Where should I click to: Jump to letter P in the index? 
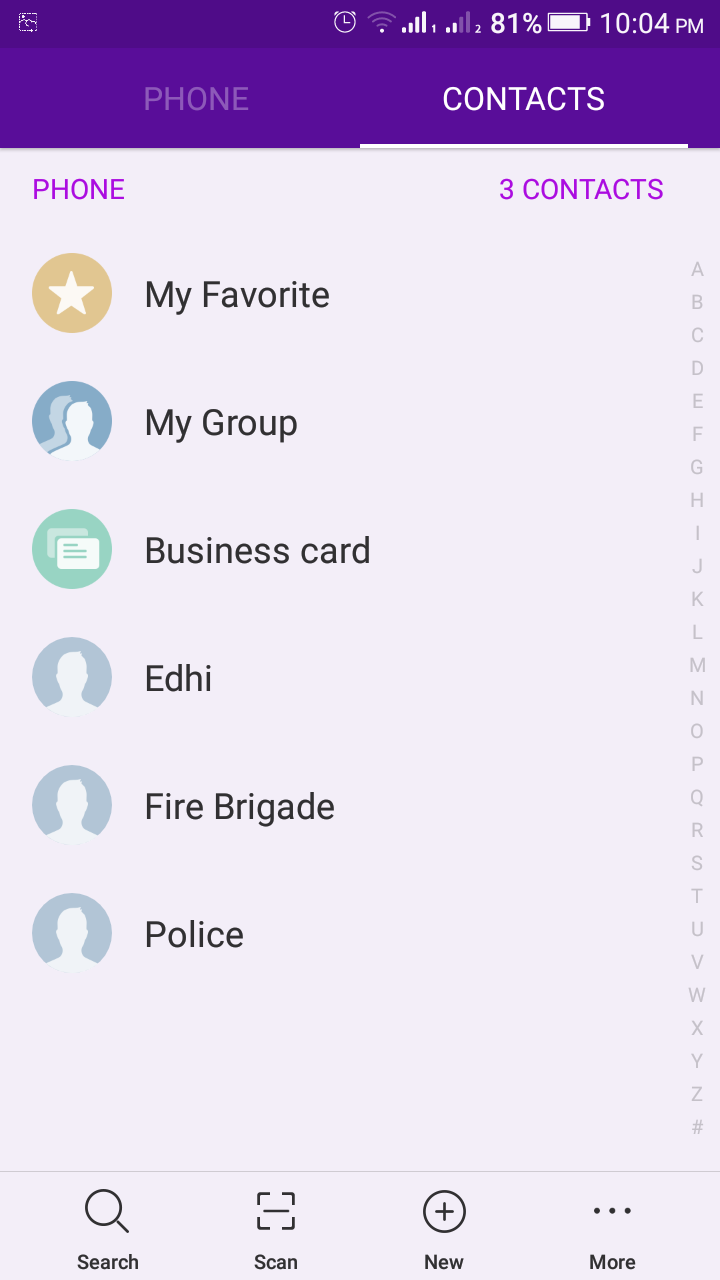[697, 764]
